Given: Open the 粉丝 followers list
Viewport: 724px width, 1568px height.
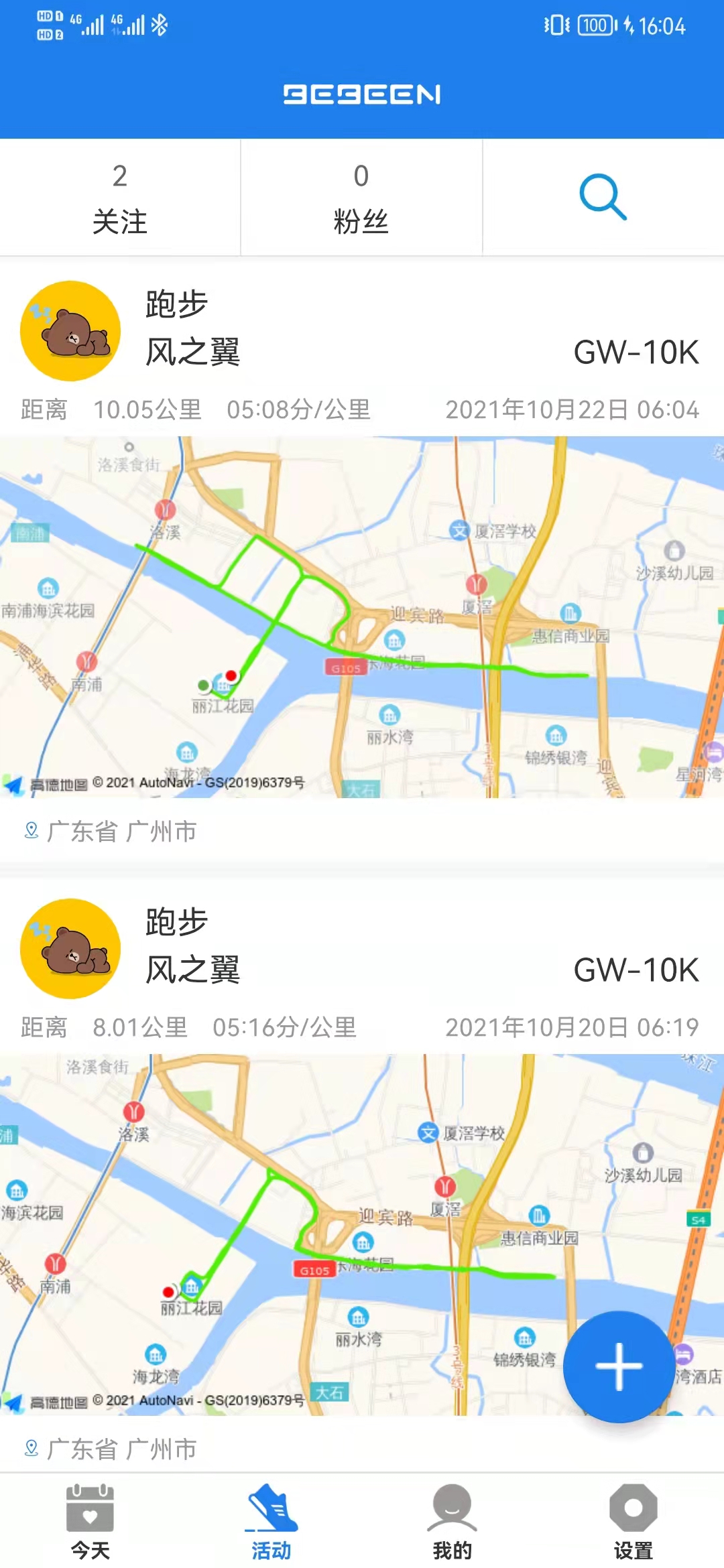Looking at the screenshot, I should (x=361, y=198).
